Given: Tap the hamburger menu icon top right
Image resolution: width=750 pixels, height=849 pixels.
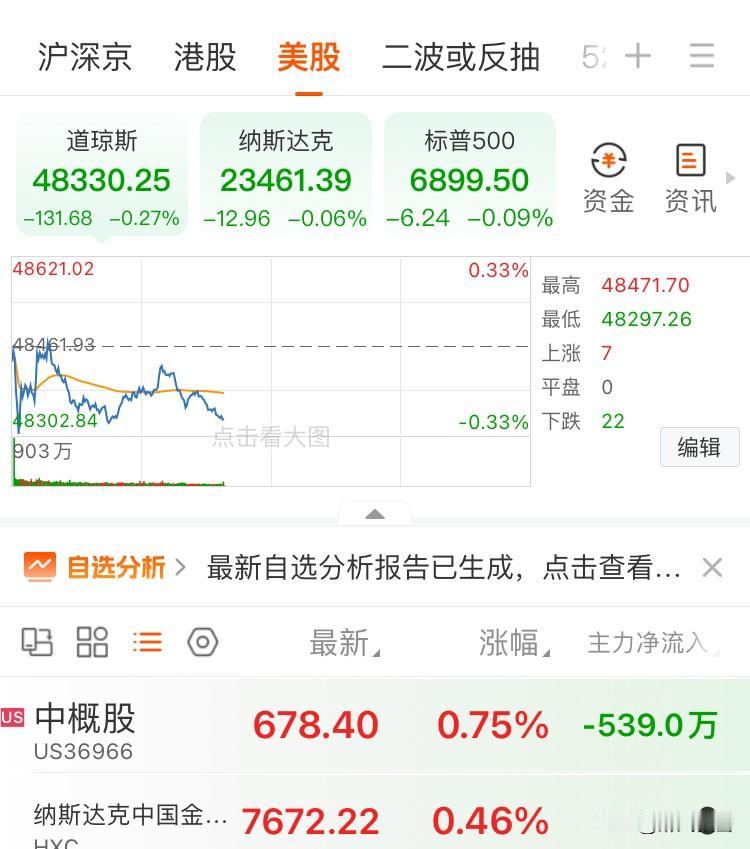Looking at the screenshot, I should click(701, 57).
